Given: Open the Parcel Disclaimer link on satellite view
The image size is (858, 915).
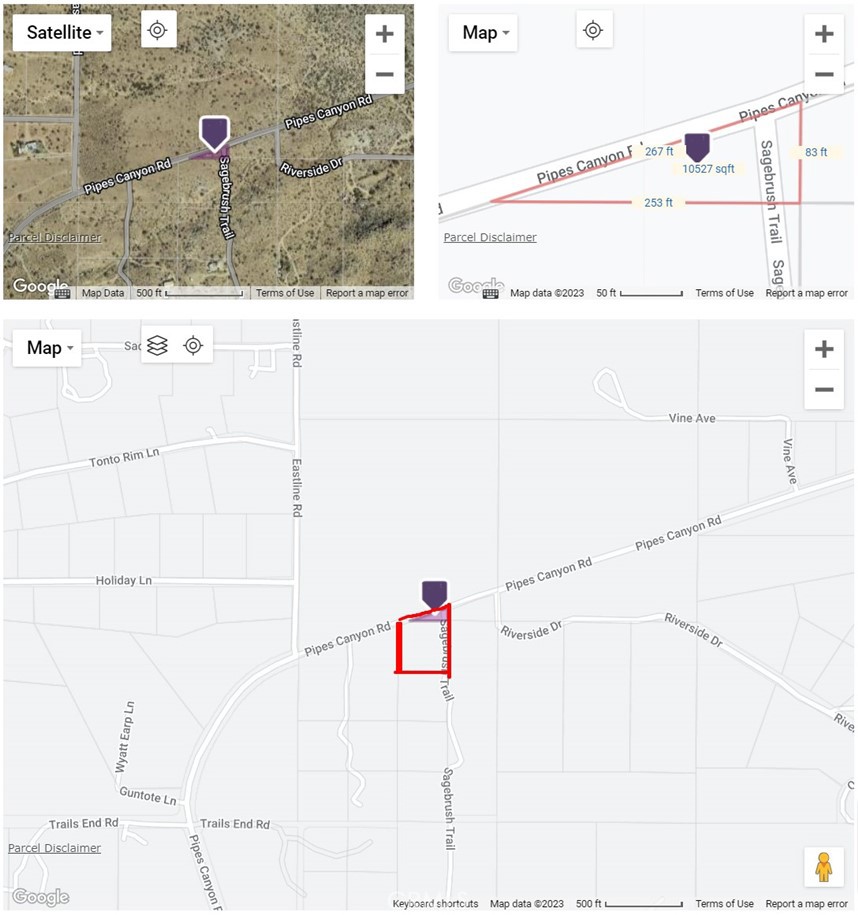Looking at the screenshot, I should [52, 238].
